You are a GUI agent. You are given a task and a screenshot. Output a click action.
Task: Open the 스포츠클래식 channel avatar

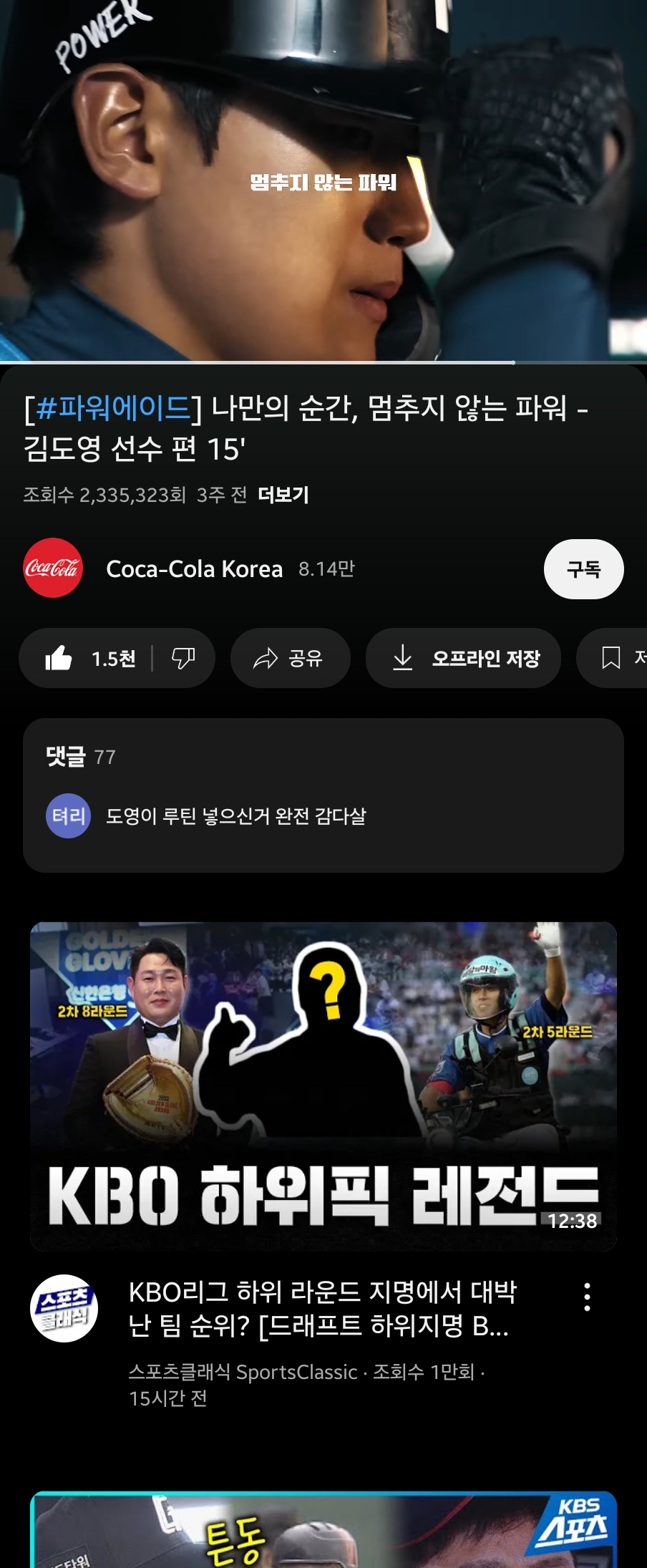[64, 1308]
